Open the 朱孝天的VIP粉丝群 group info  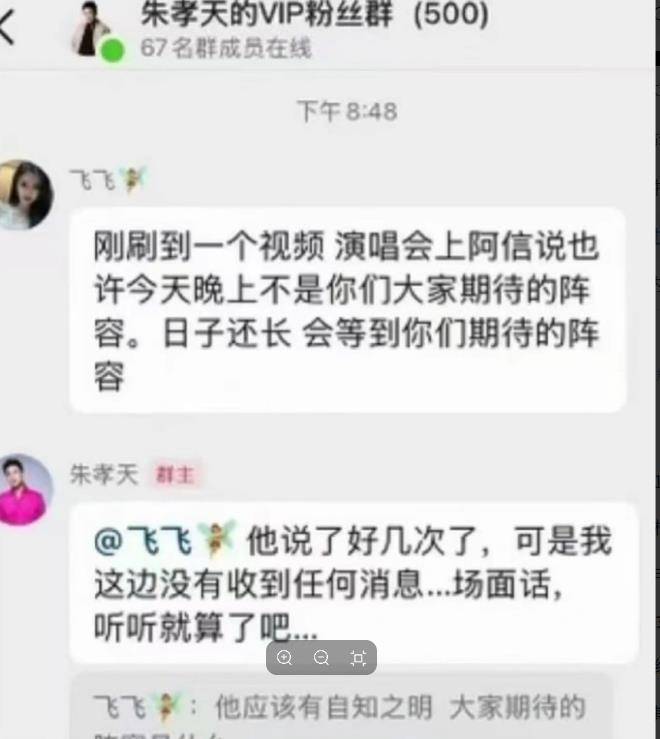click(314, 15)
